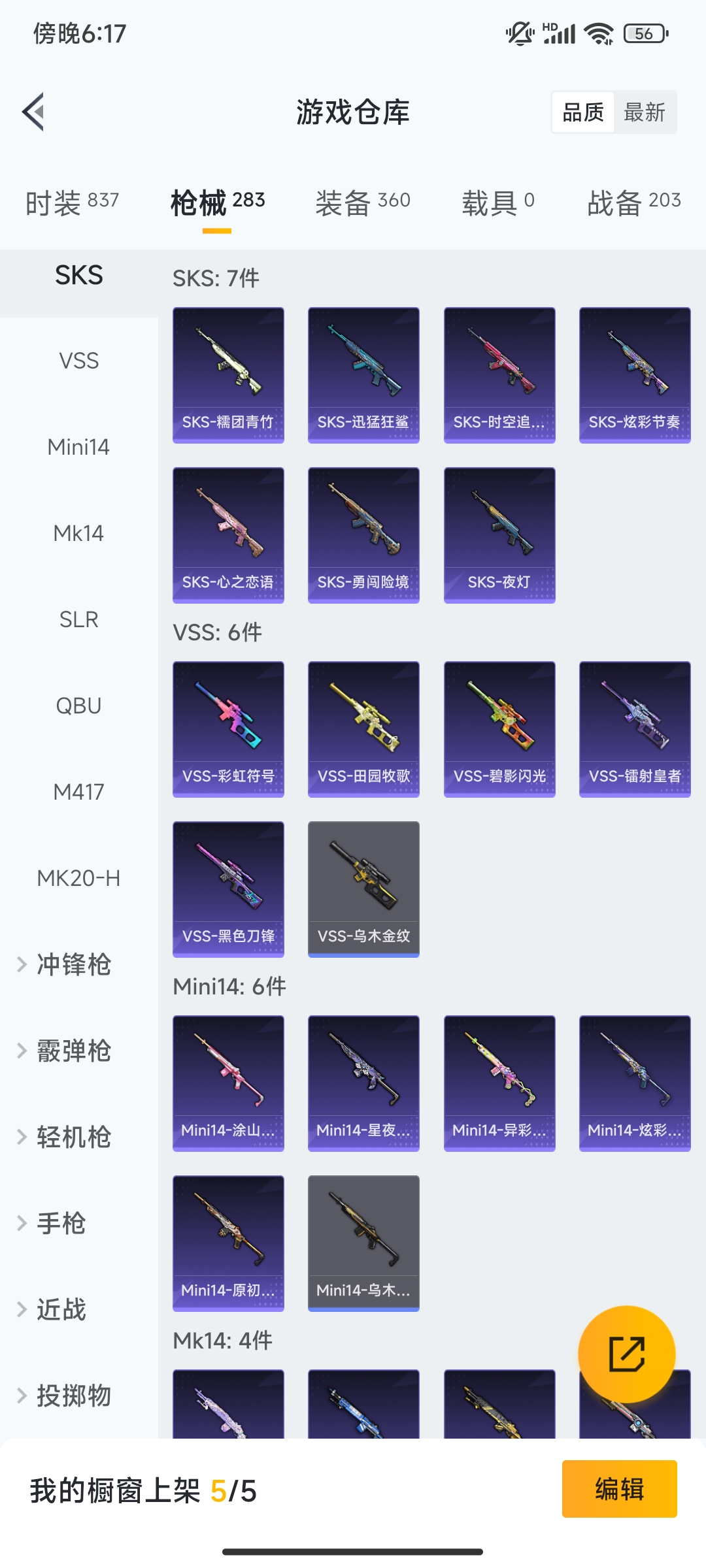Switch to 时装 tab
Image resolution: width=706 pixels, height=1568 pixels.
click(72, 202)
